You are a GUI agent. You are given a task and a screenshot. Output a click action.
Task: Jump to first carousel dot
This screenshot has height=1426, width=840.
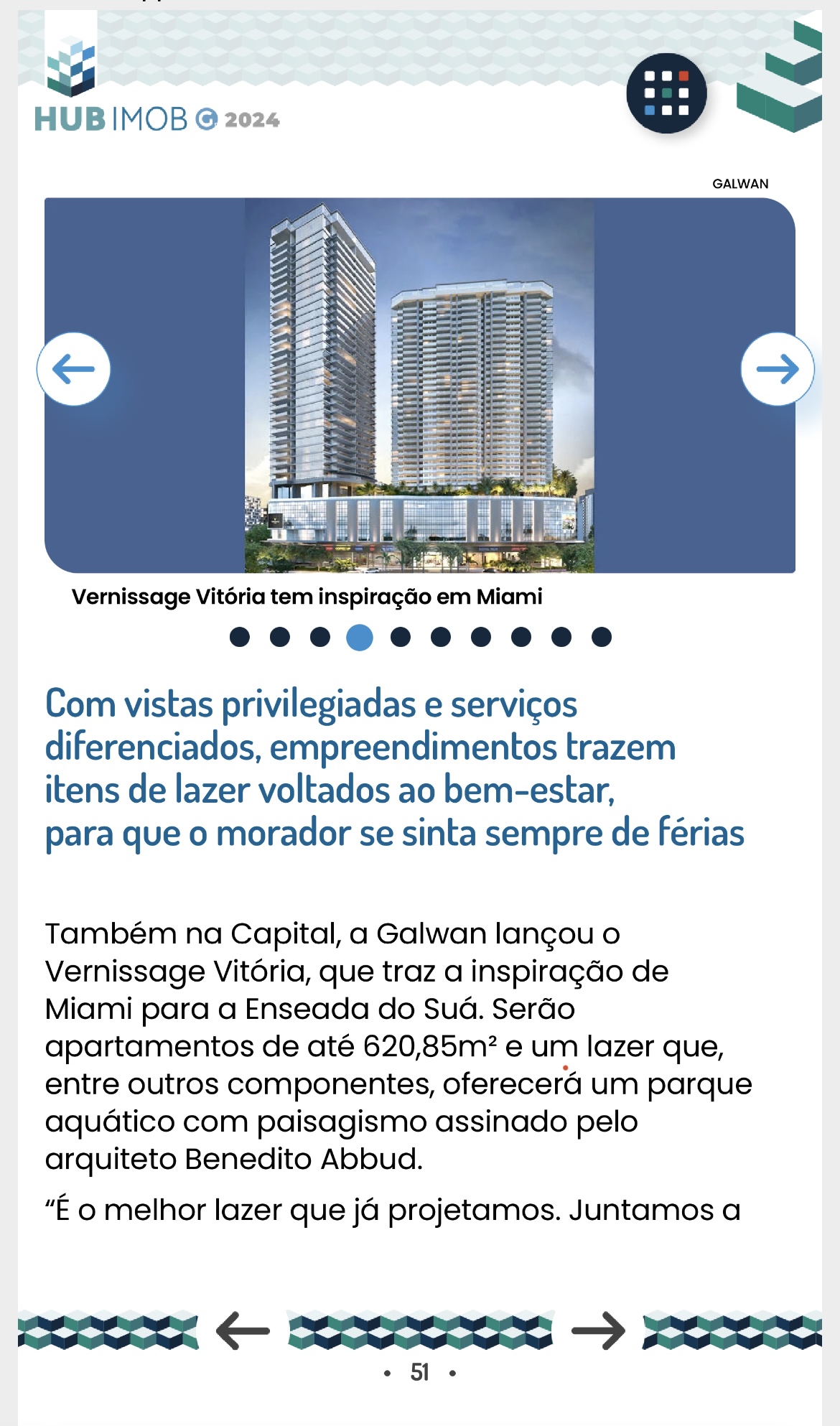click(240, 637)
